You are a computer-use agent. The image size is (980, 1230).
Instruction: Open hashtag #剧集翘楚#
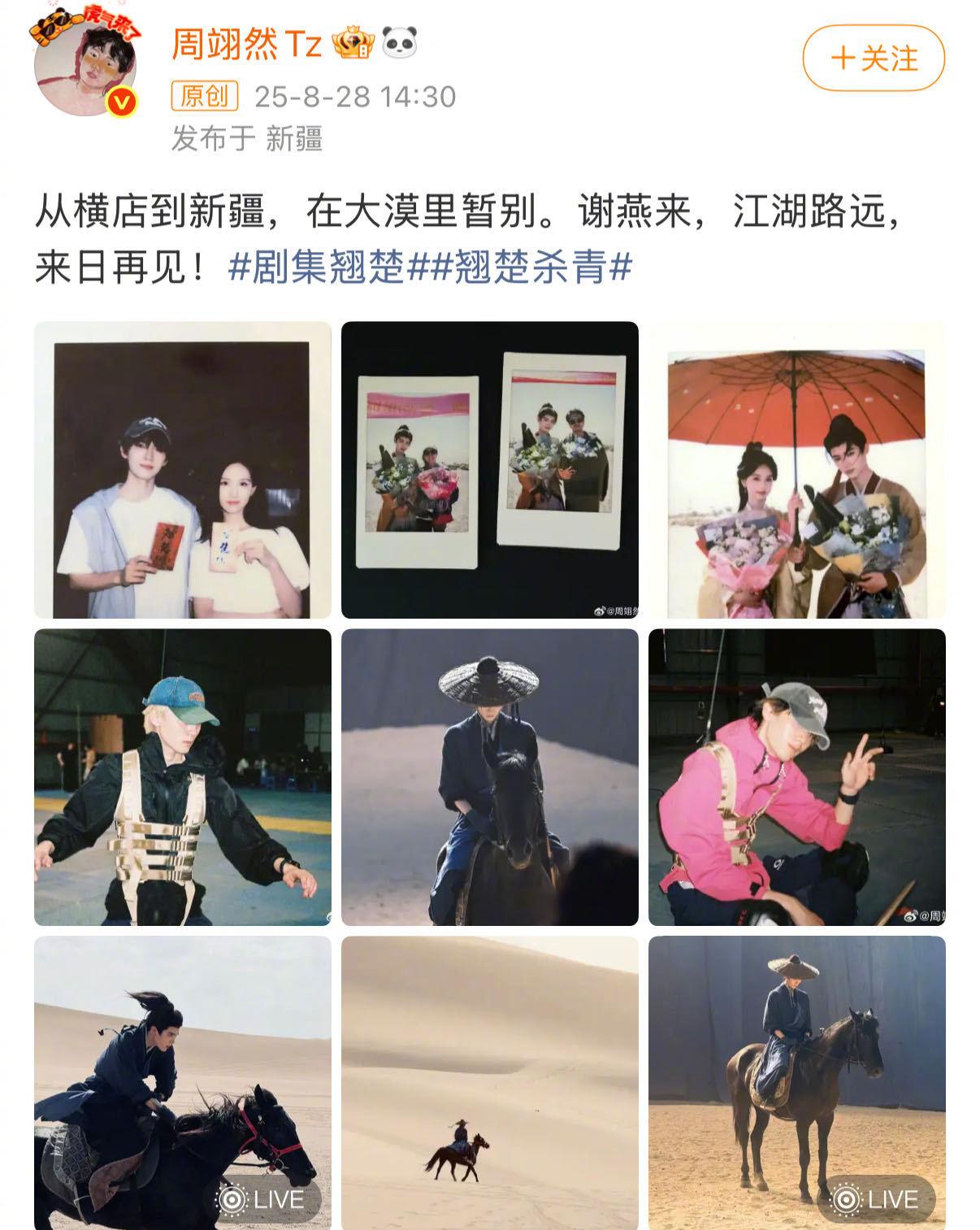317,267
